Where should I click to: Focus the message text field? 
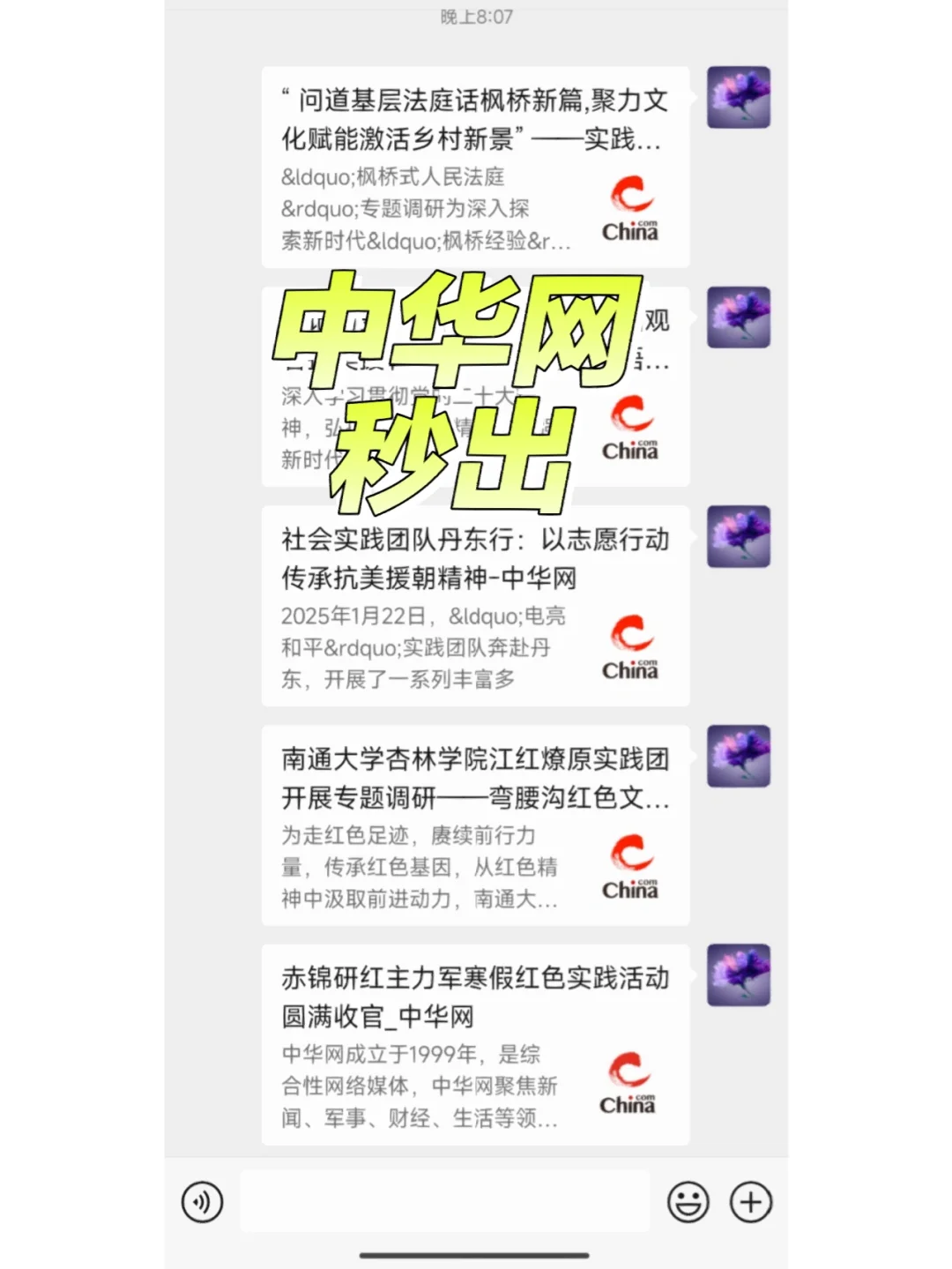click(x=445, y=1201)
